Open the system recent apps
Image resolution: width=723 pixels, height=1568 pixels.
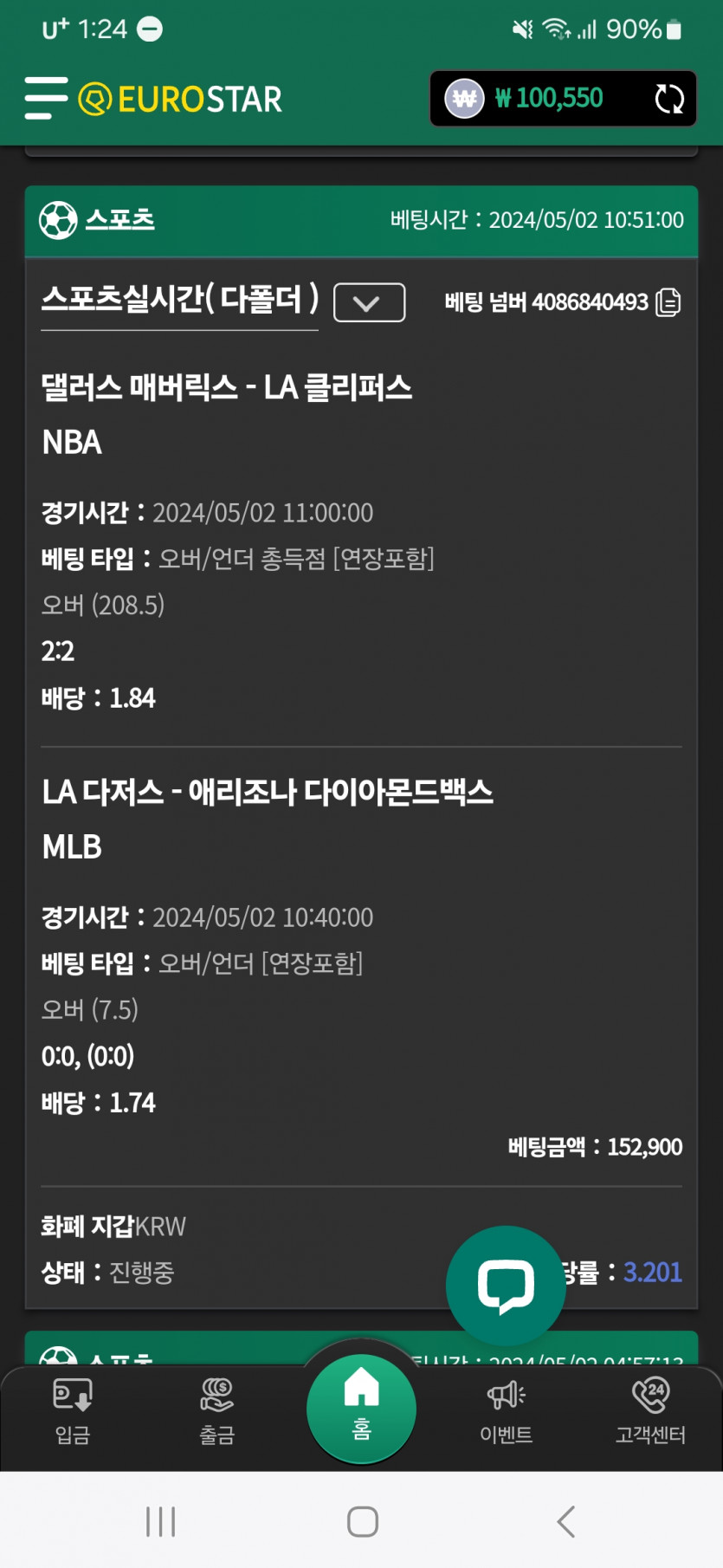coord(161,1521)
